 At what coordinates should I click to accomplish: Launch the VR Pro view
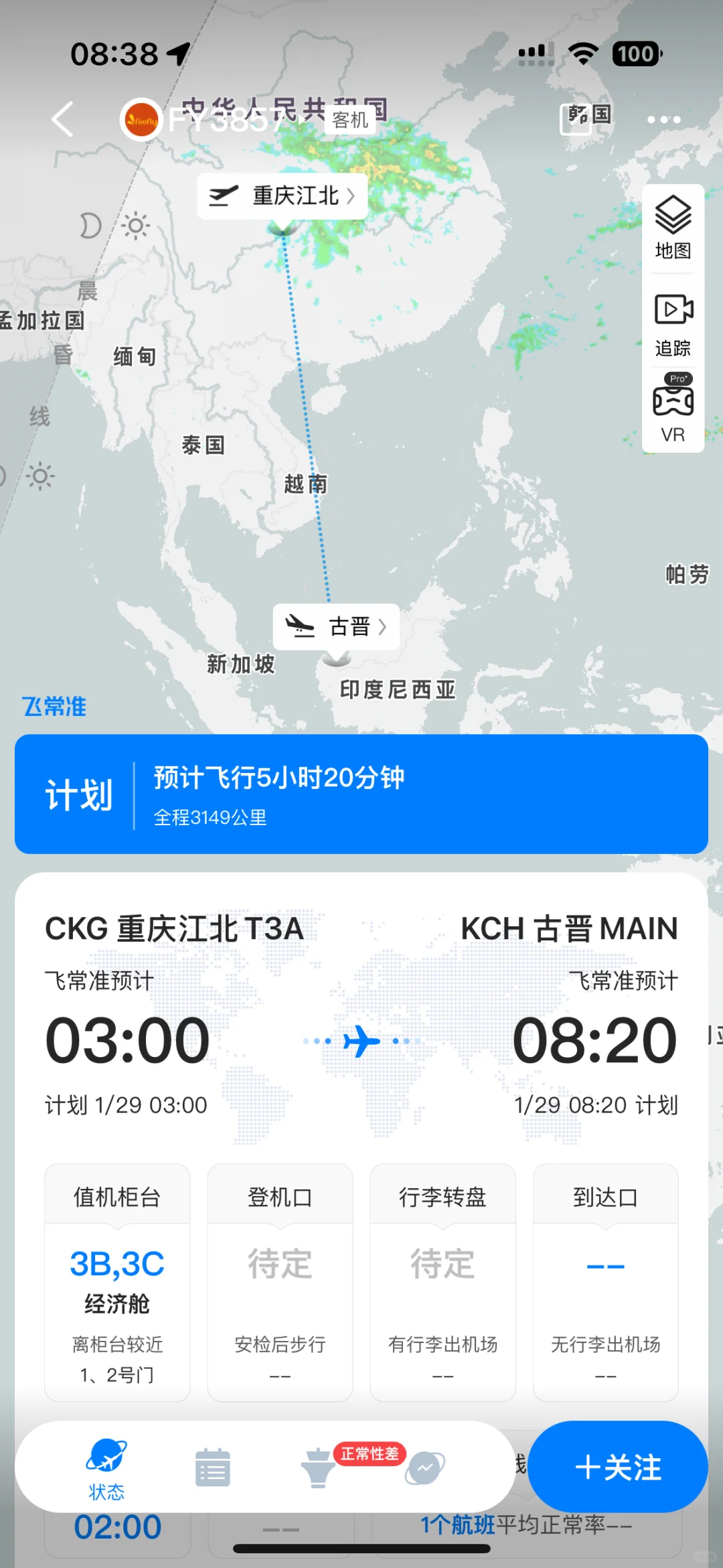tap(673, 409)
